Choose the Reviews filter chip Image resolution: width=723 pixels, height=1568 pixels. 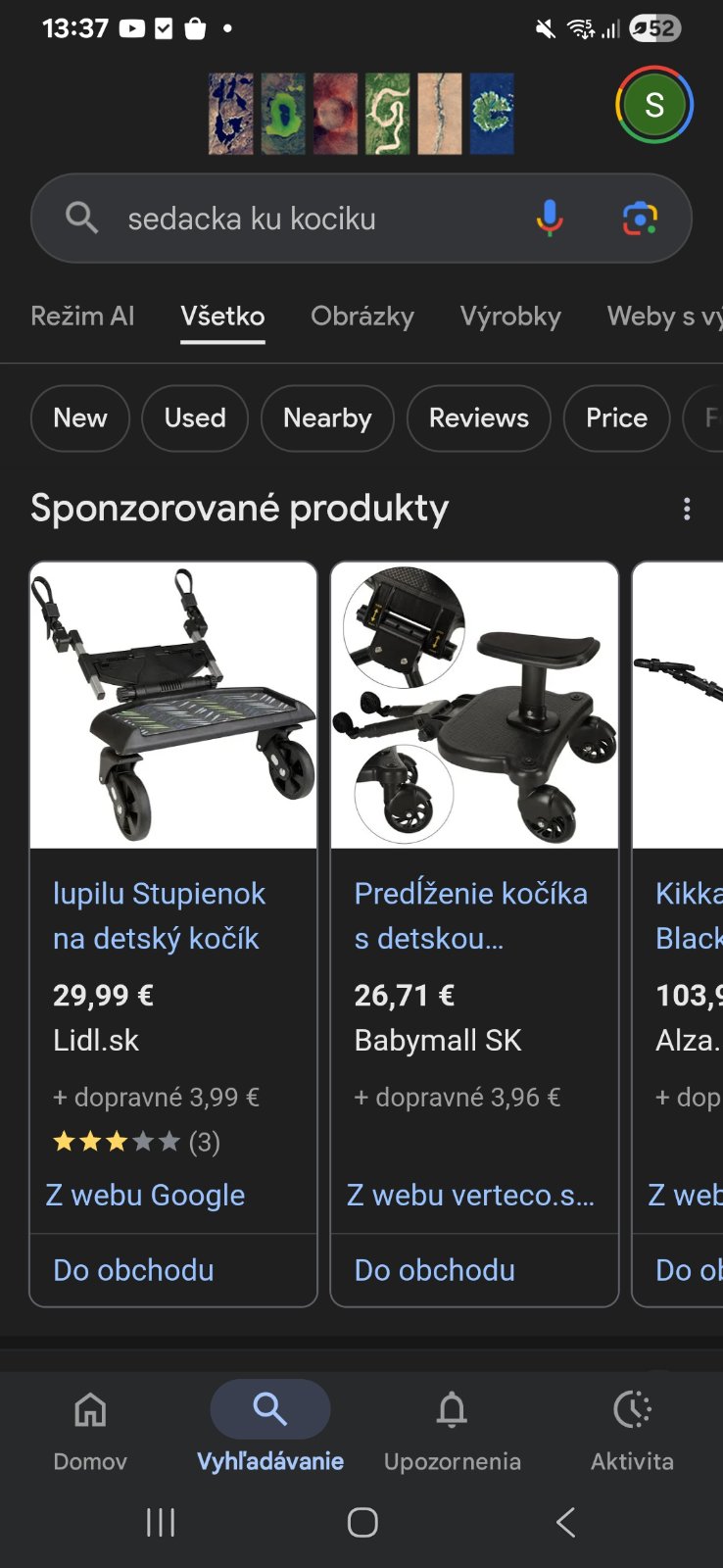tap(479, 418)
